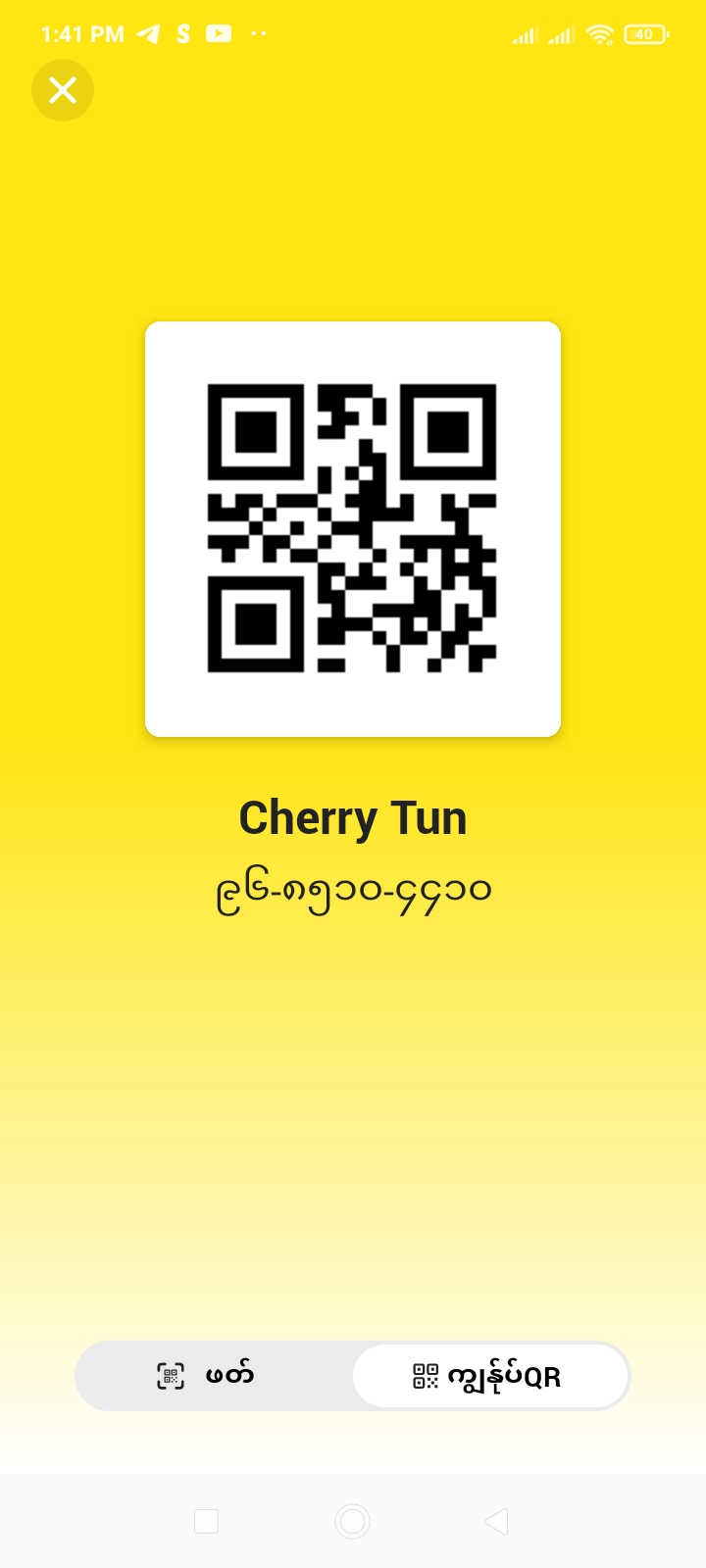Viewport: 706px width, 1568px height.
Task: Go back with system back button
Action: coord(496,1521)
